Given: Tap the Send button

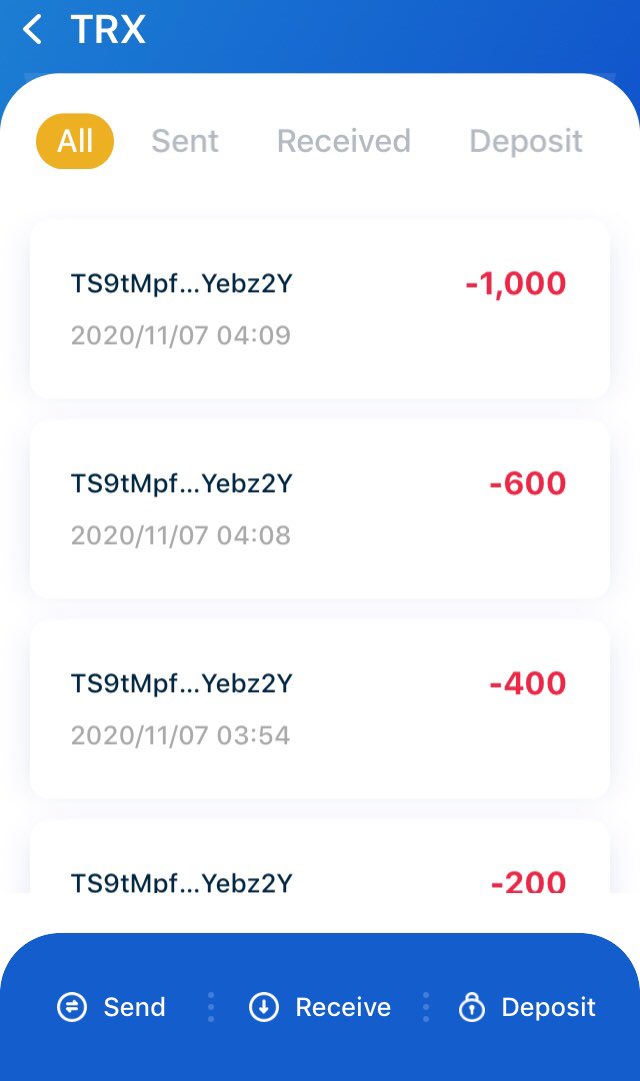Looking at the screenshot, I should point(111,1007).
